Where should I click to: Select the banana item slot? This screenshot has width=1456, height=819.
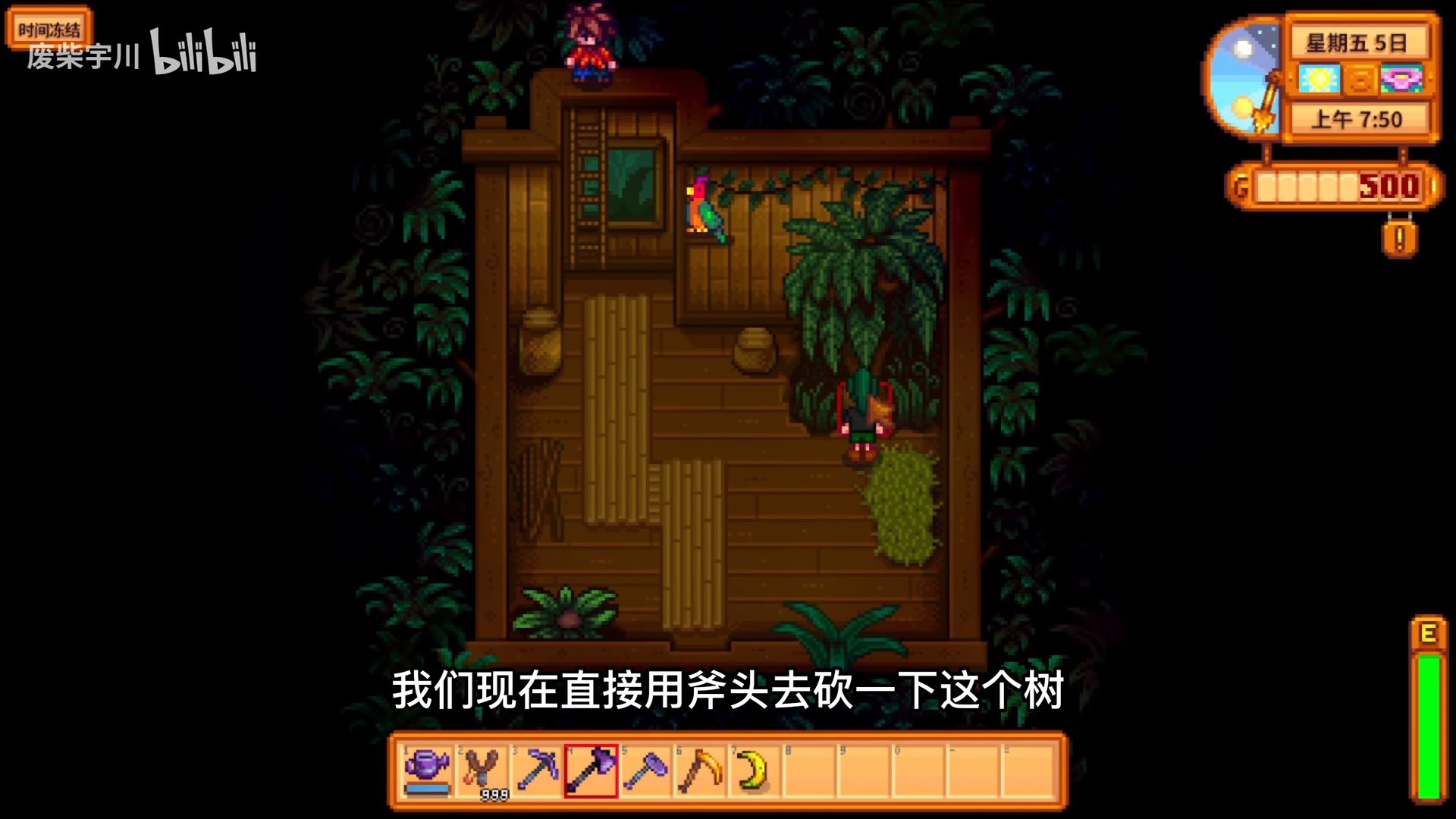click(754, 770)
